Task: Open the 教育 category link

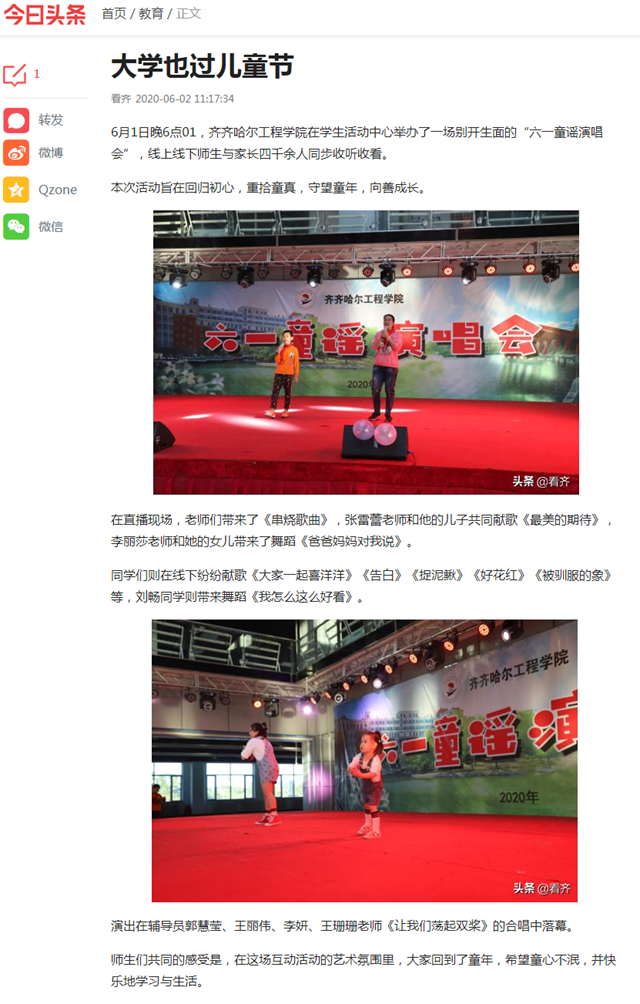Action: 151,14
